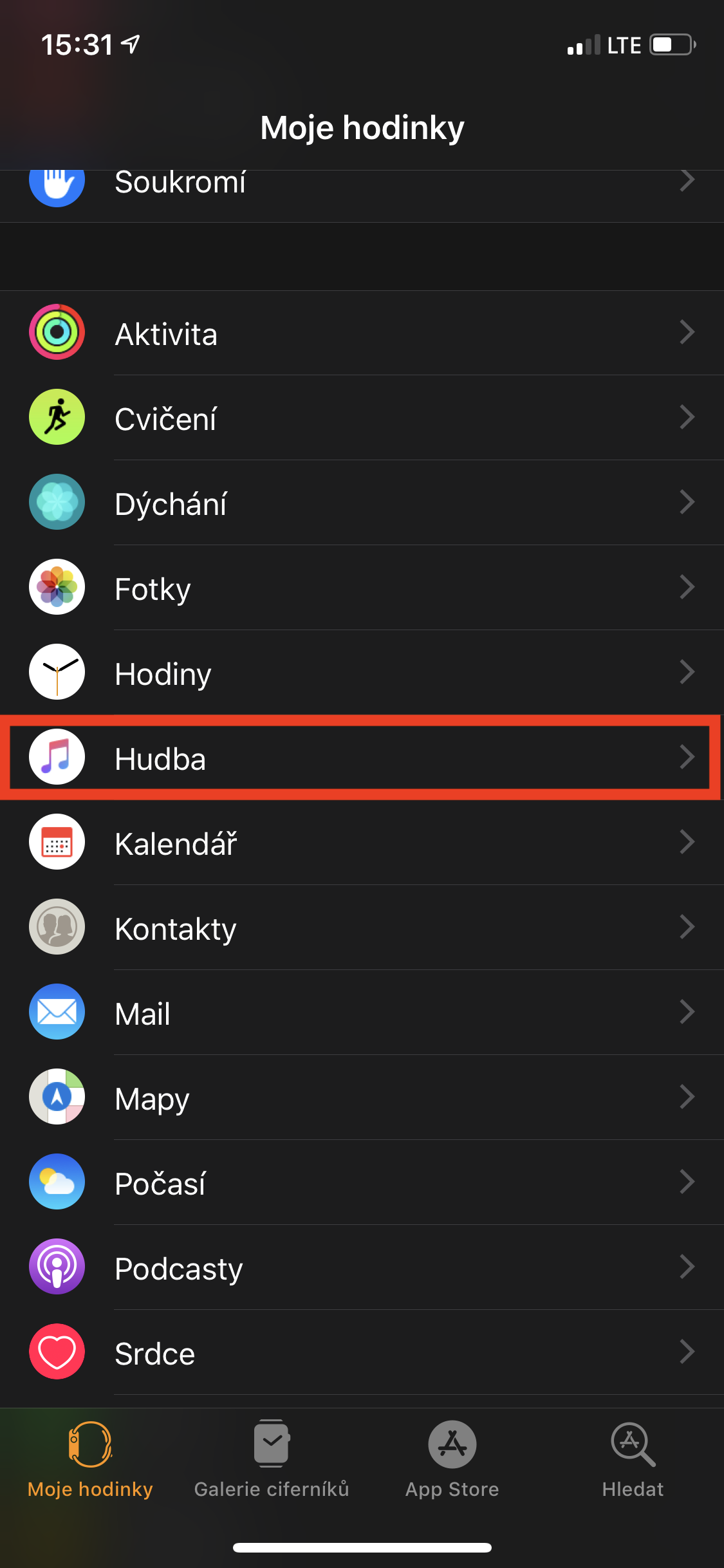Open the Mapy row
Screen dimensions: 724x1568
[360, 1098]
